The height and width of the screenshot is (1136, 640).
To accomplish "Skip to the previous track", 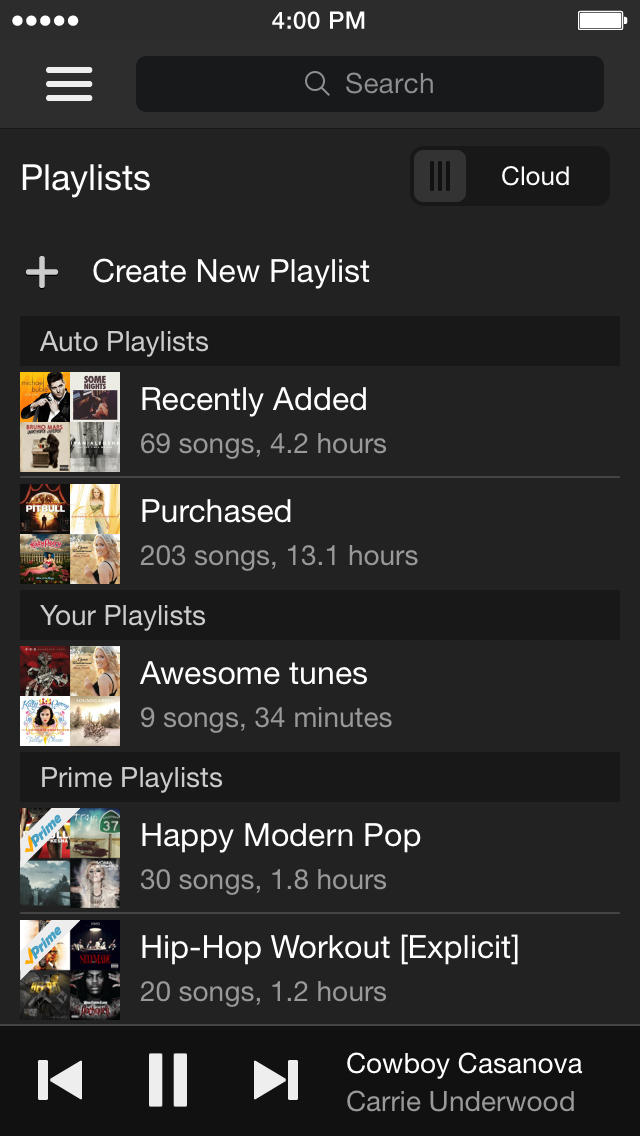I will [x=60, y=1081].
